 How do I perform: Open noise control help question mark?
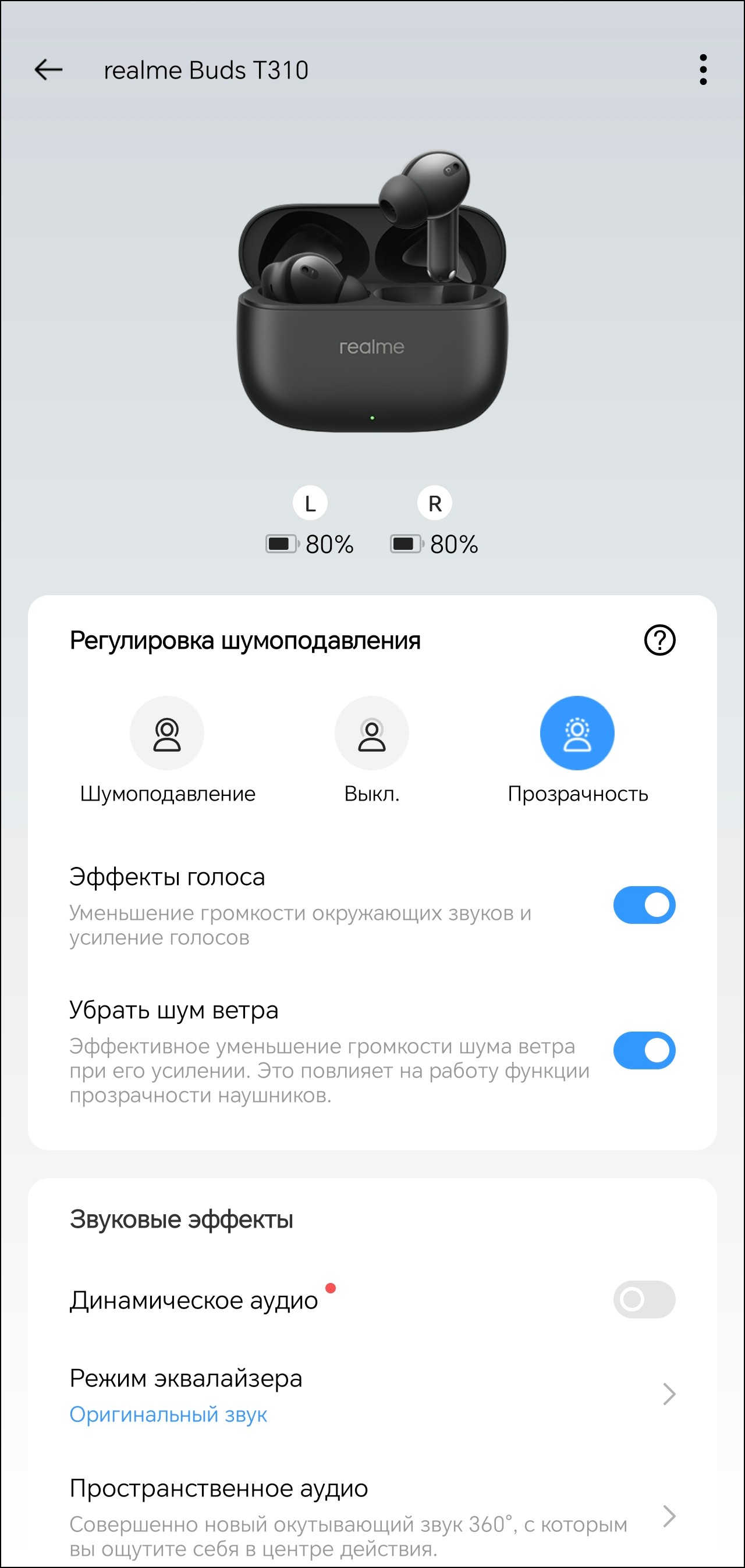(x=659, y=641)
